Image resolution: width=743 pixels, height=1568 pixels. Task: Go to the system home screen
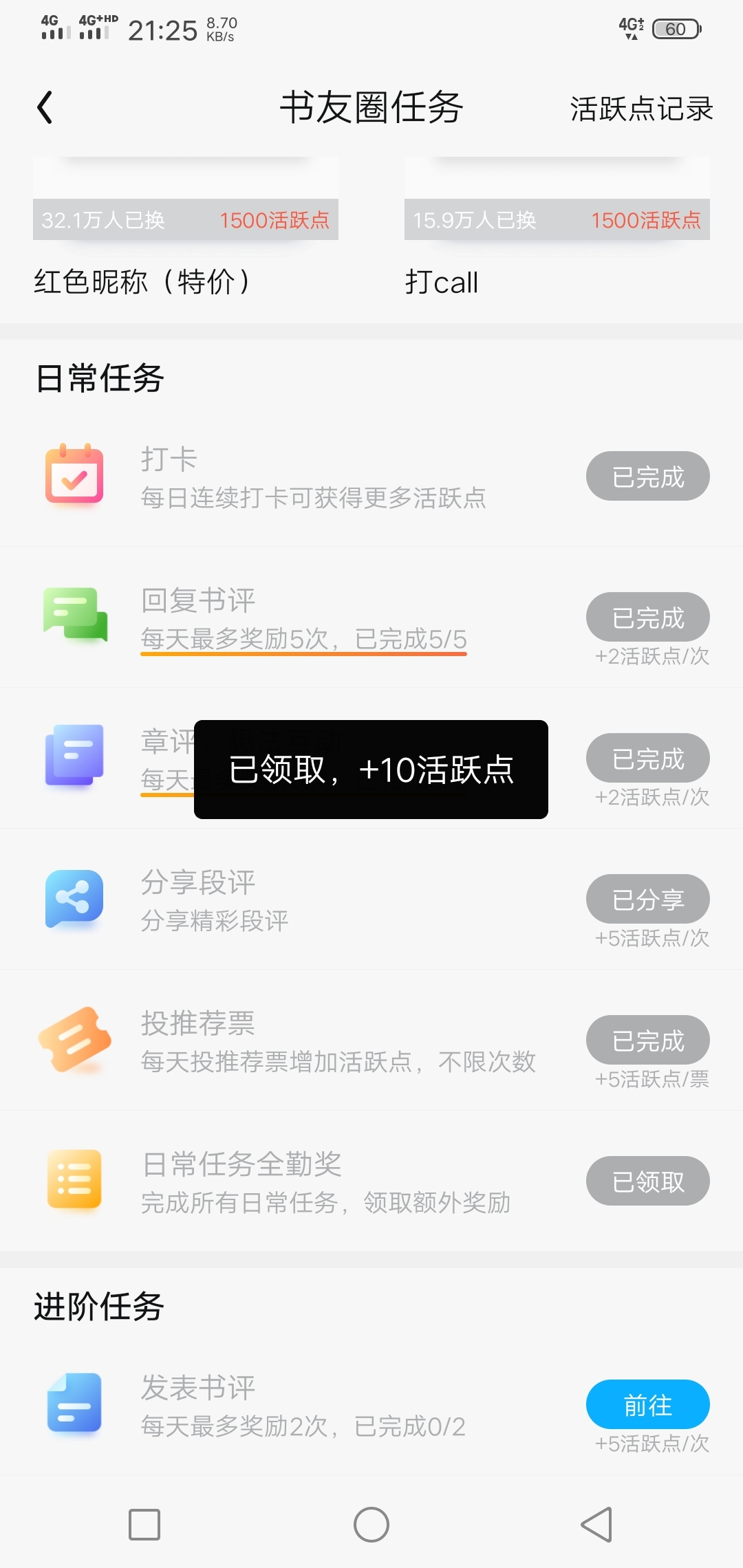[x=371, y=1525]
